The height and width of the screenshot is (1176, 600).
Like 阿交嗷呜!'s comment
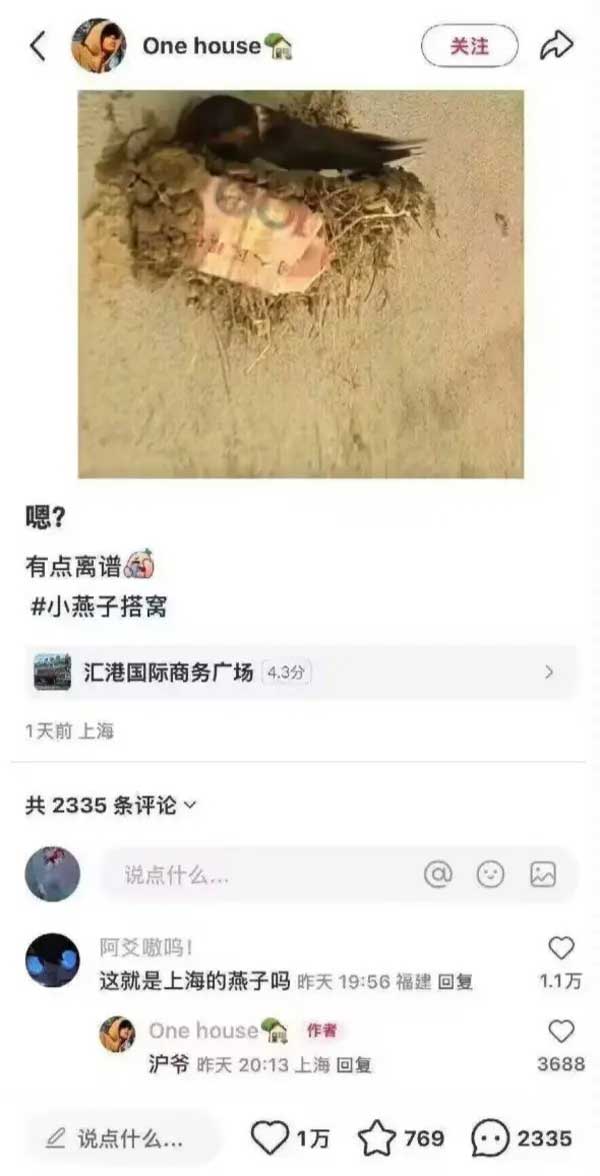tap(561, 948)
